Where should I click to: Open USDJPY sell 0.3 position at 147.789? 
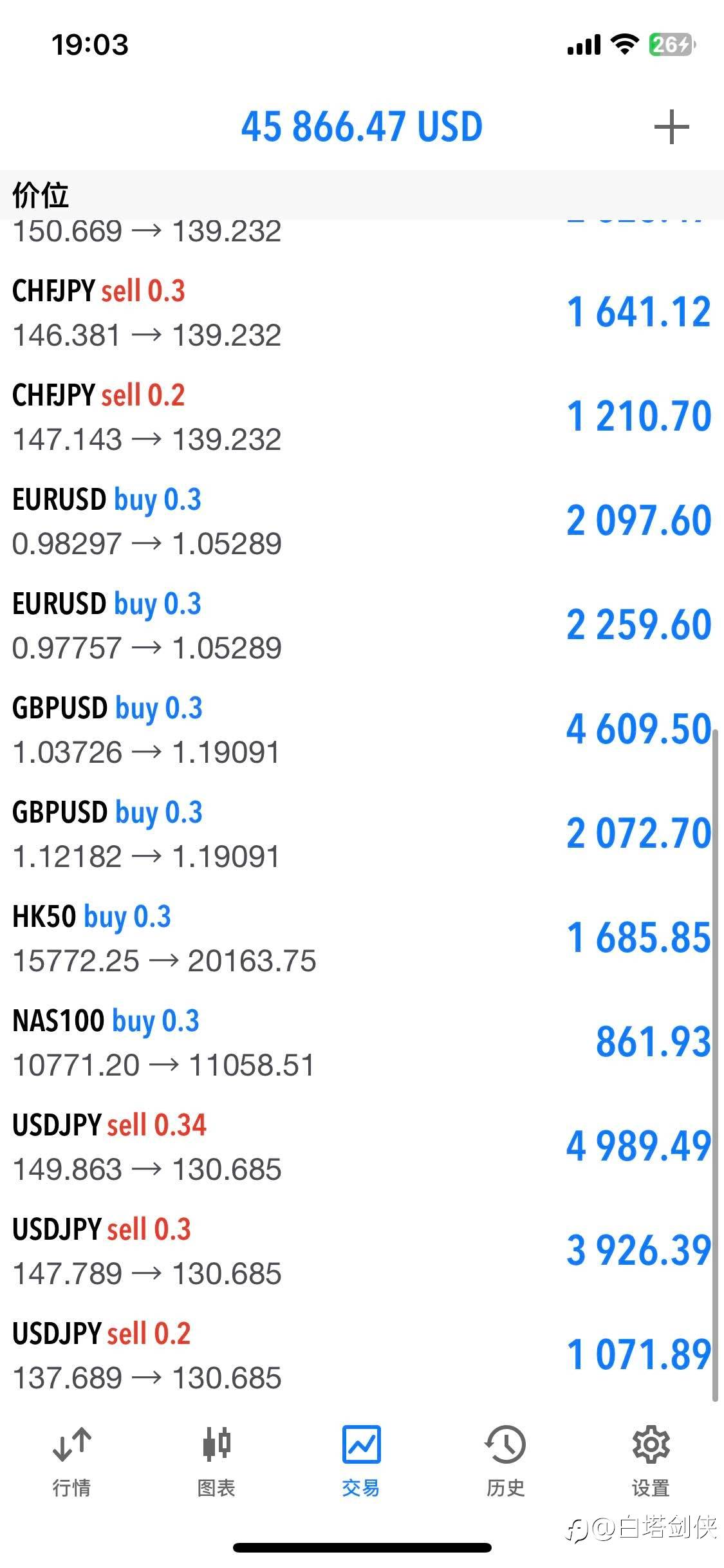pyautogui.click(x=362, y=1251)
